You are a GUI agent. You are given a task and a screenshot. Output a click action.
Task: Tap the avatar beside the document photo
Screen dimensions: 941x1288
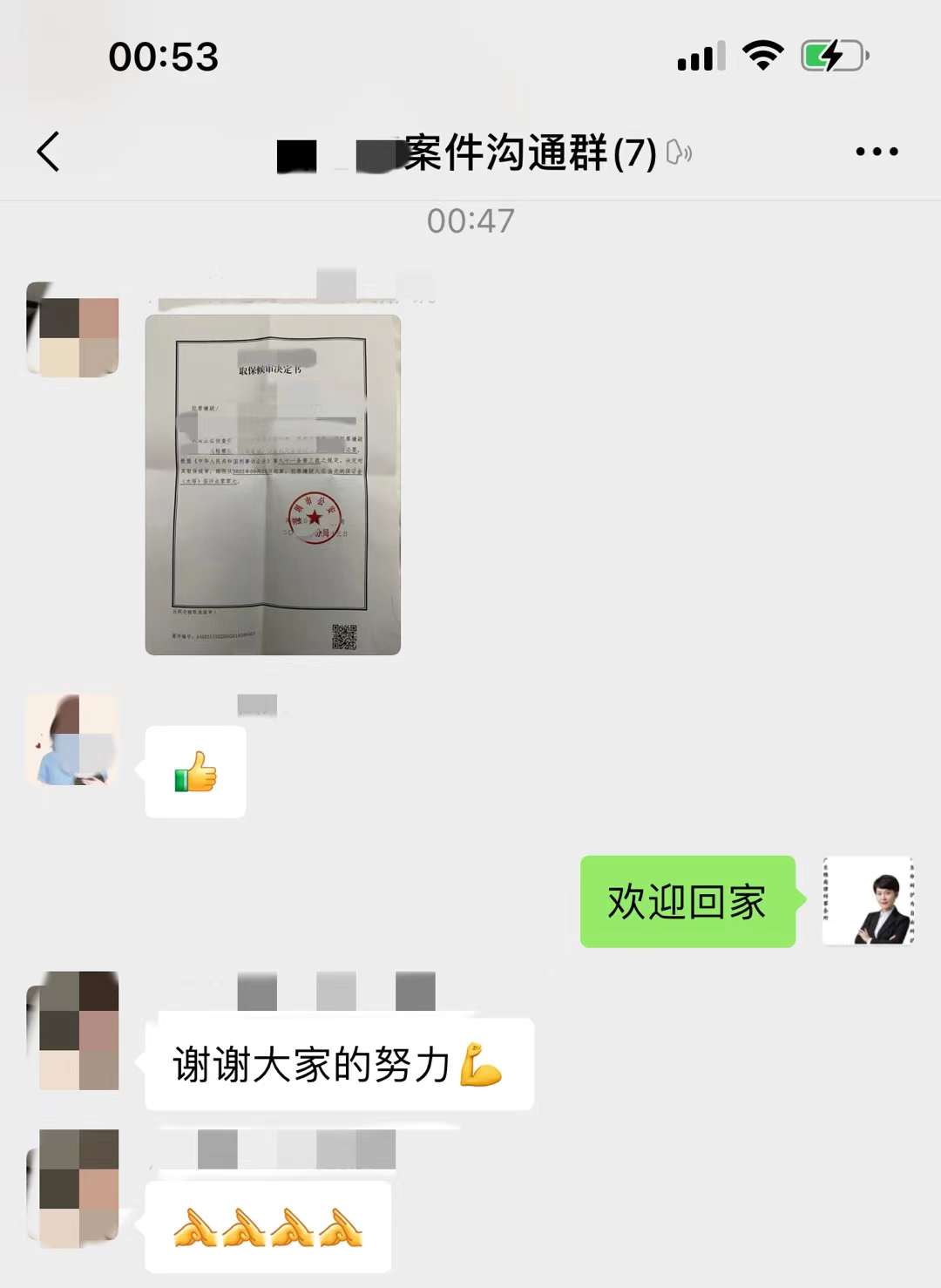point(73,329)
